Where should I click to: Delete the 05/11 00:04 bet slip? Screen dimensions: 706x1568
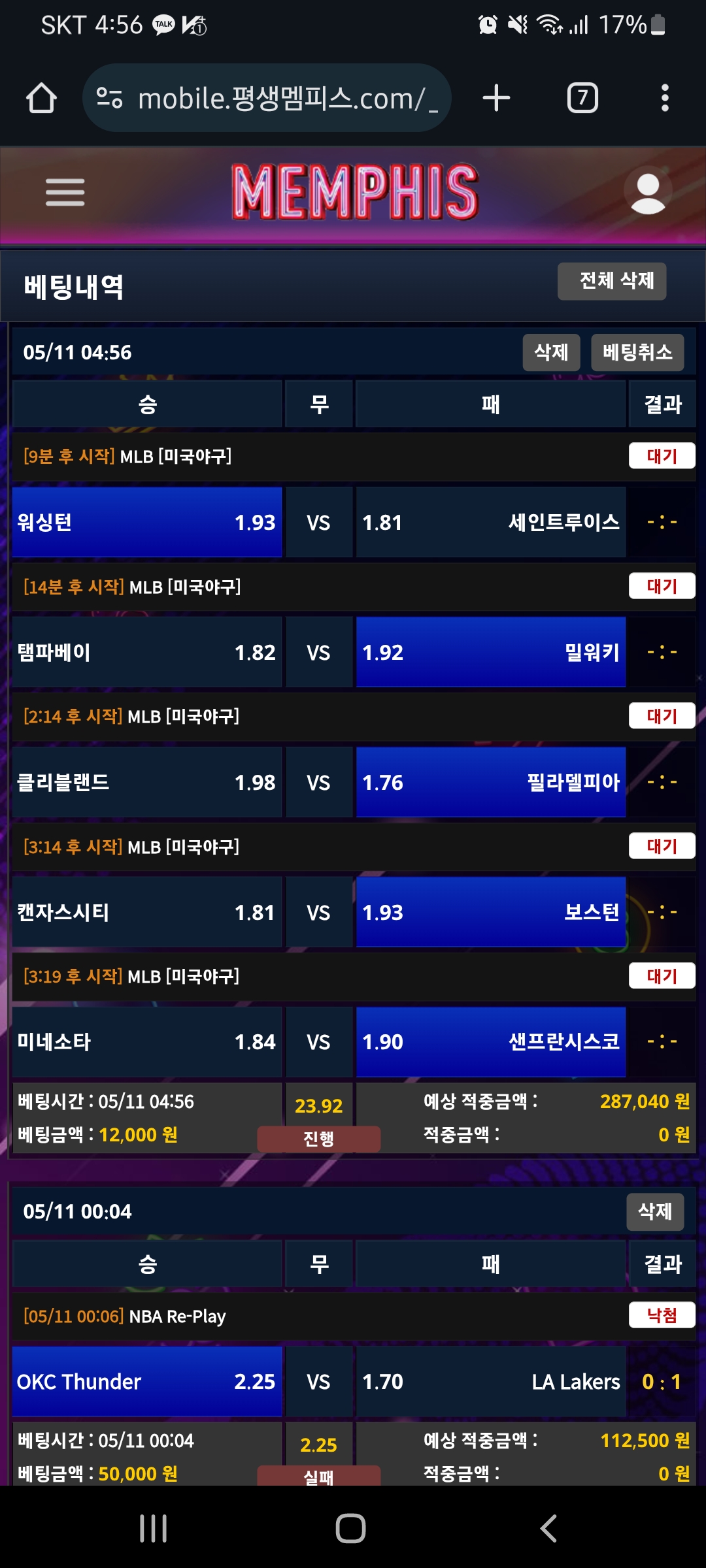655,1212
